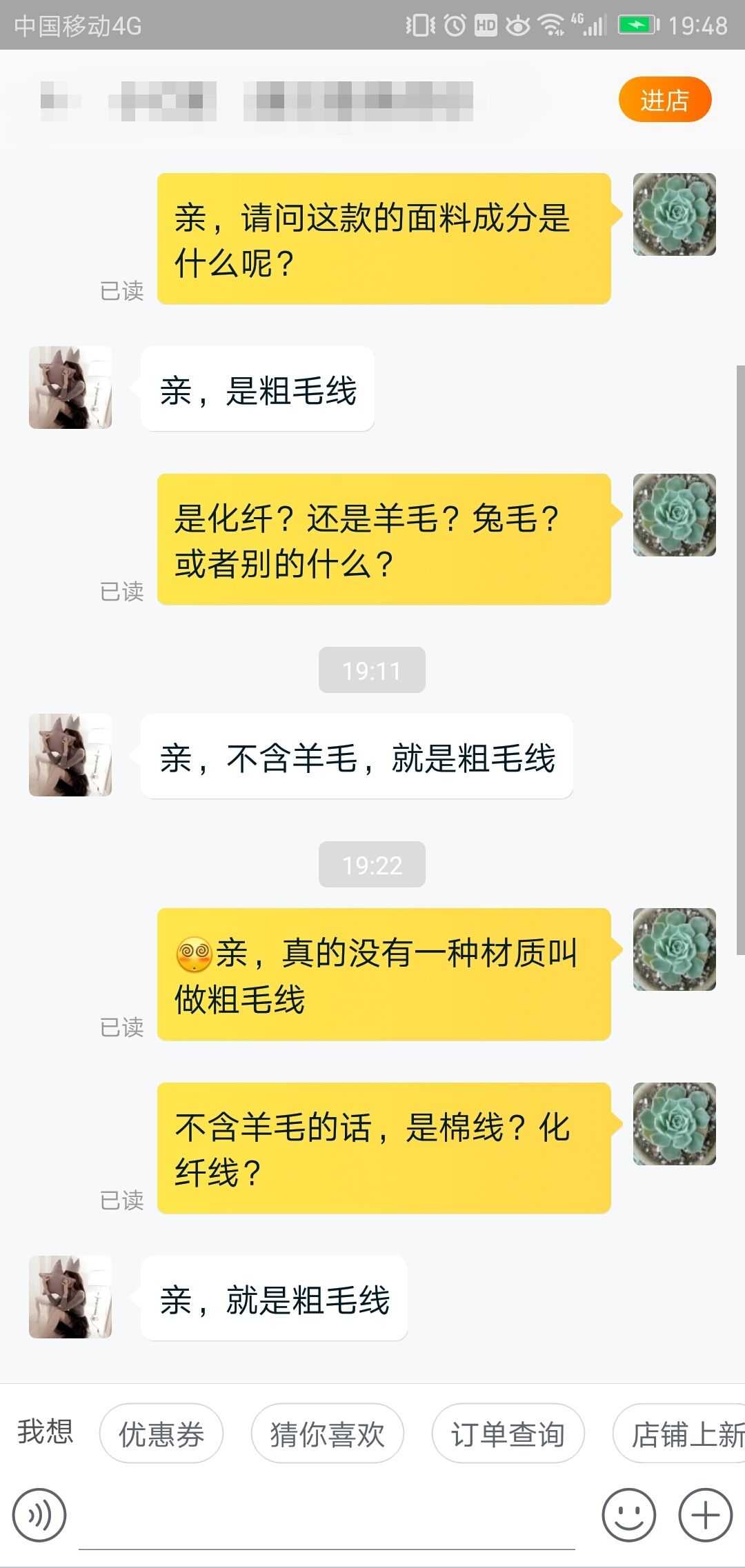Select the 优惠券 quick shortcut
The image size is (745, 1568).
(161, 1433)
